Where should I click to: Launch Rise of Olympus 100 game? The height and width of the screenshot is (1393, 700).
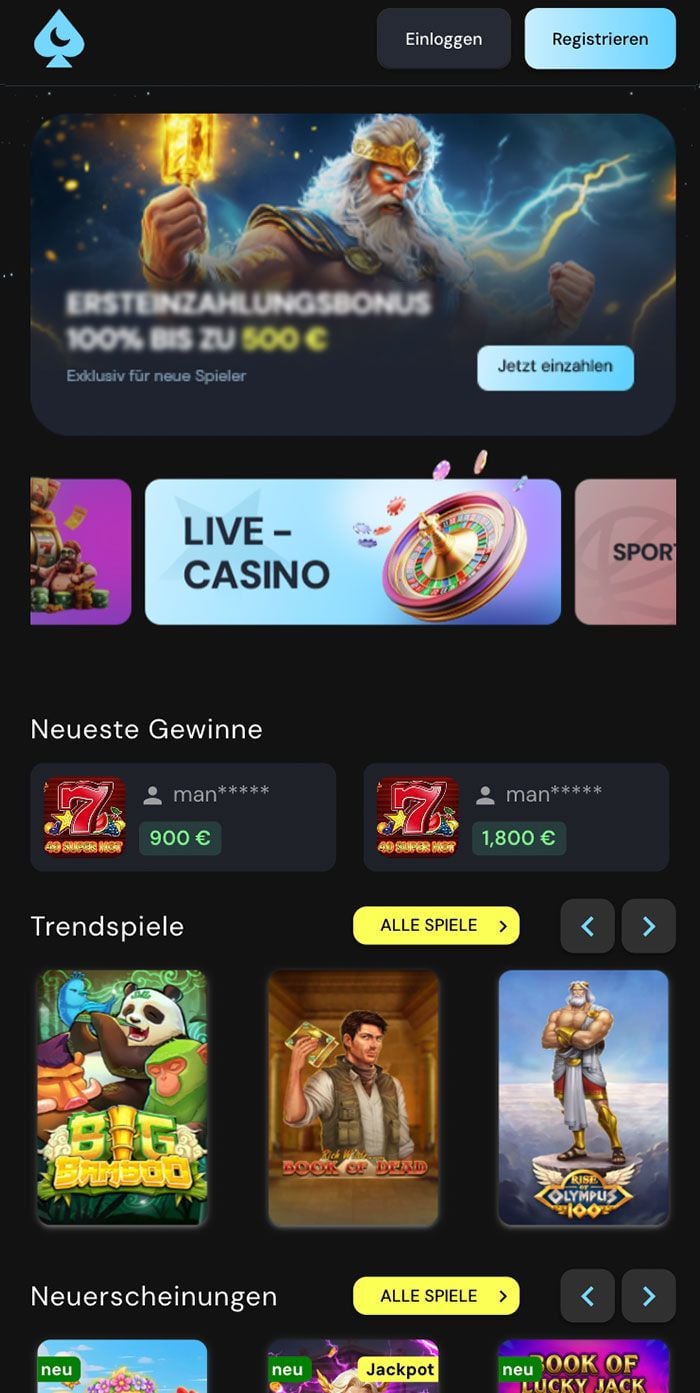(583, 1097)
